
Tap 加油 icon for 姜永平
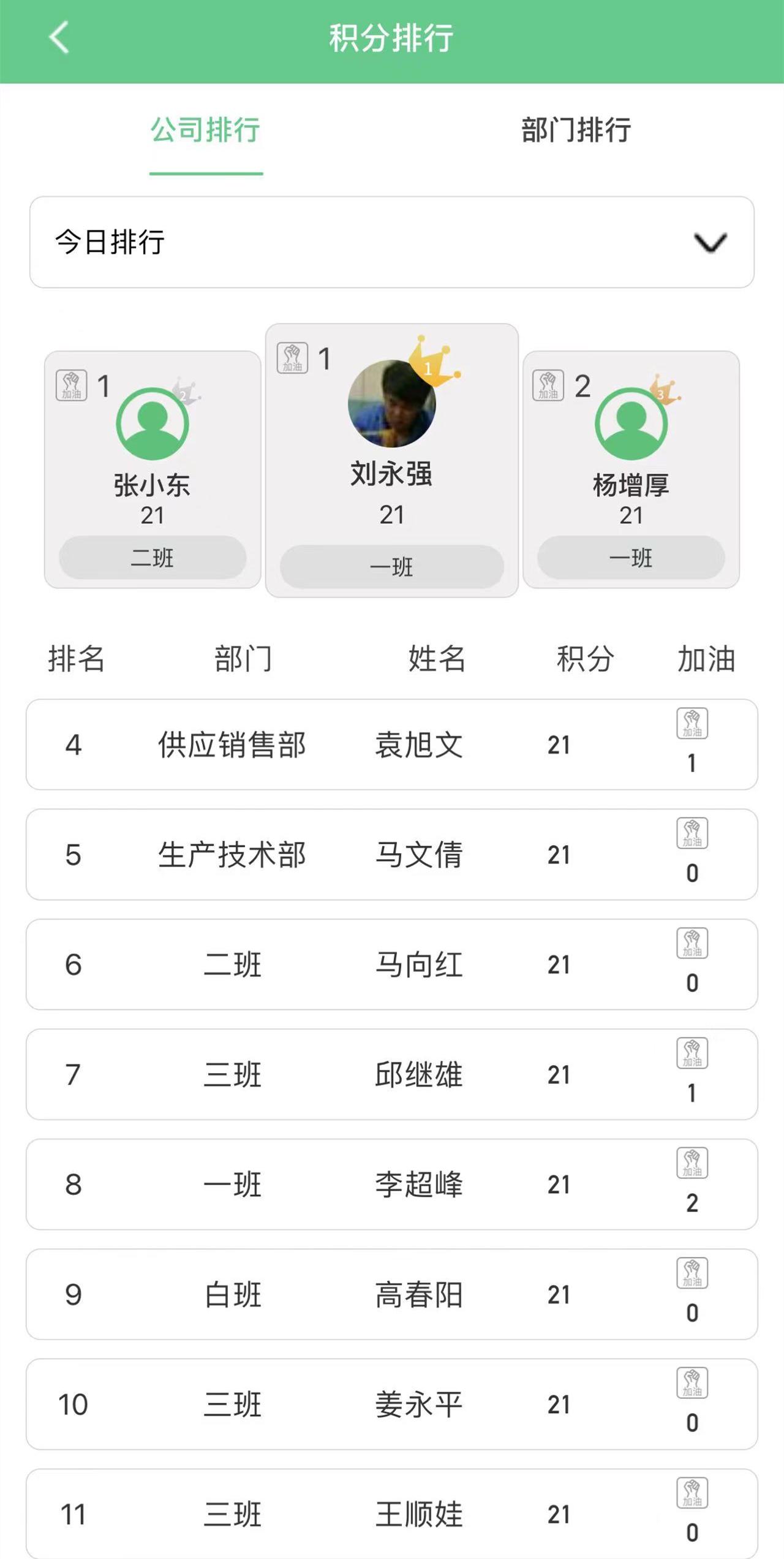[692, 1383]
